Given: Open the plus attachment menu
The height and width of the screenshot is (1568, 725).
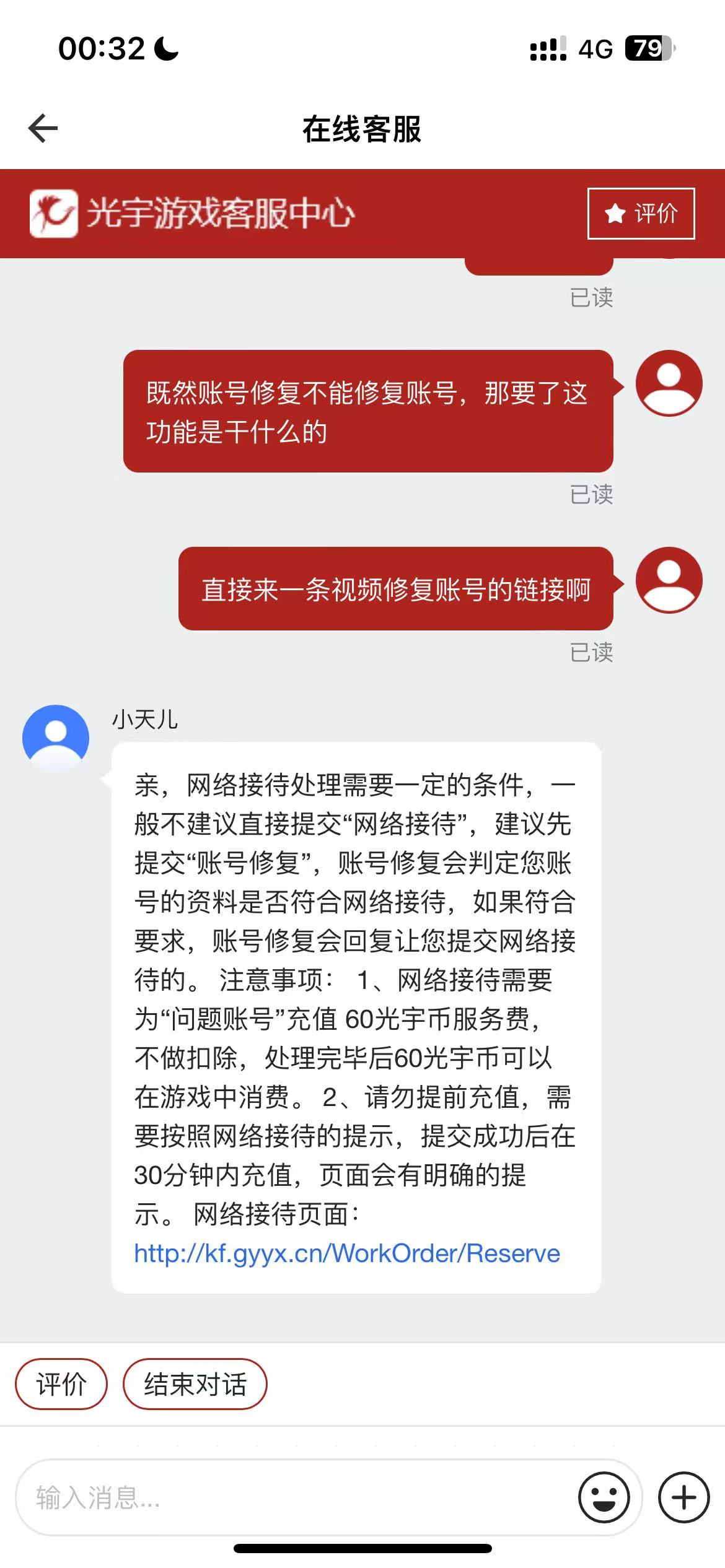Looking at the screenshot, I should coord(683,1497).
